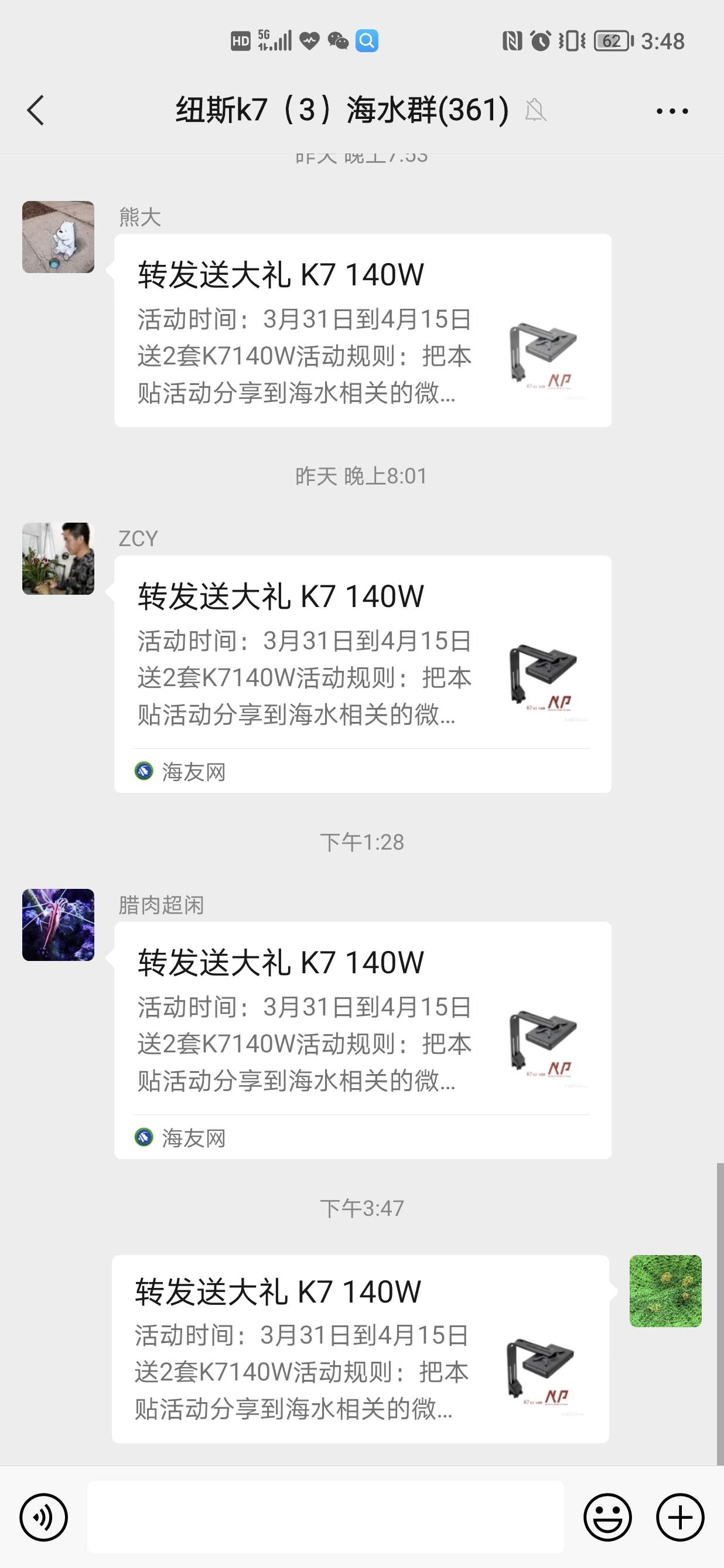
Task: Open the chat's three-dot menu
Action: (x=672, y=111)
